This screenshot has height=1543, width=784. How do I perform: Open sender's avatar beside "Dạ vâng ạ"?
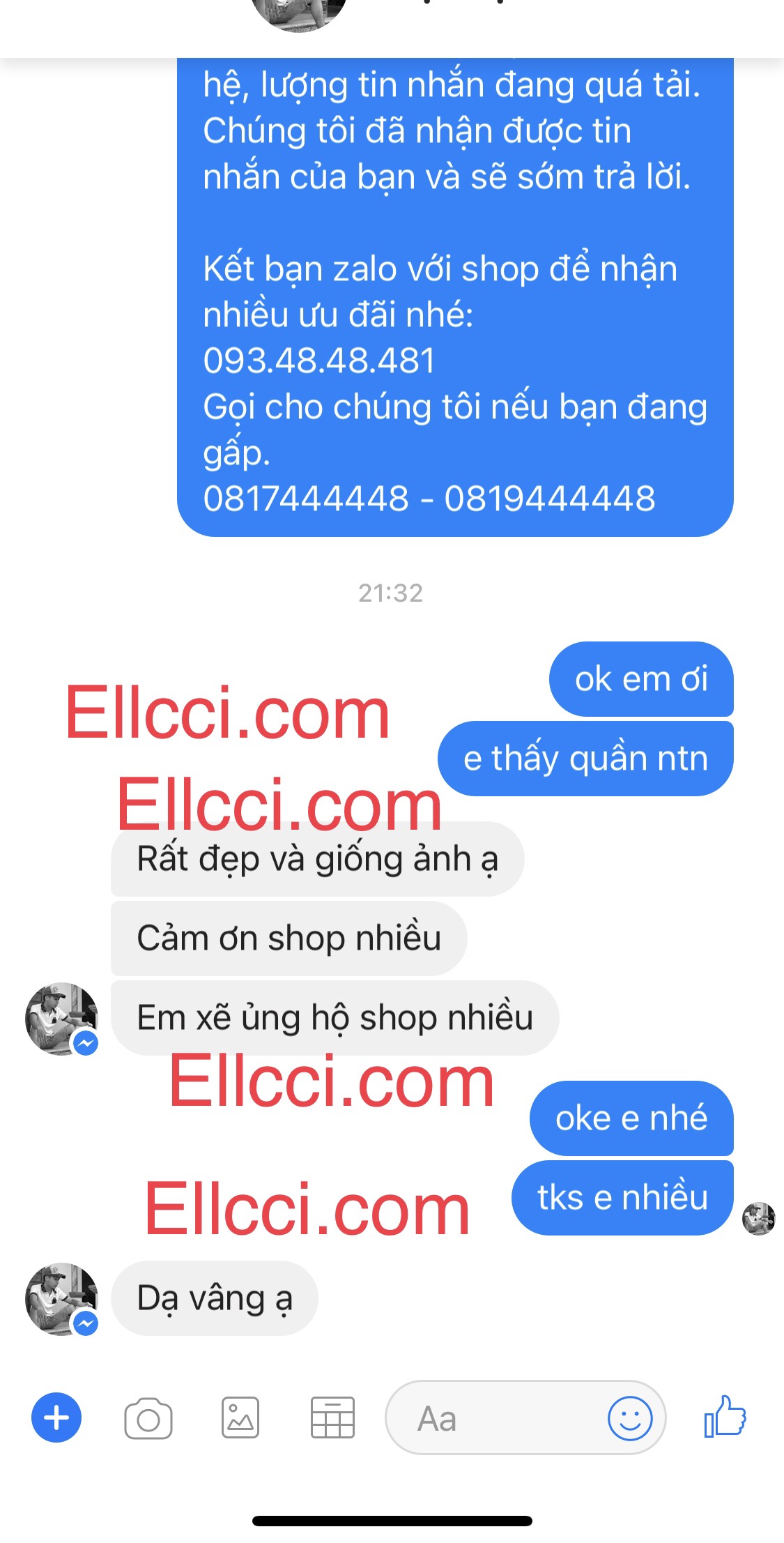[x=61, y=1298]
